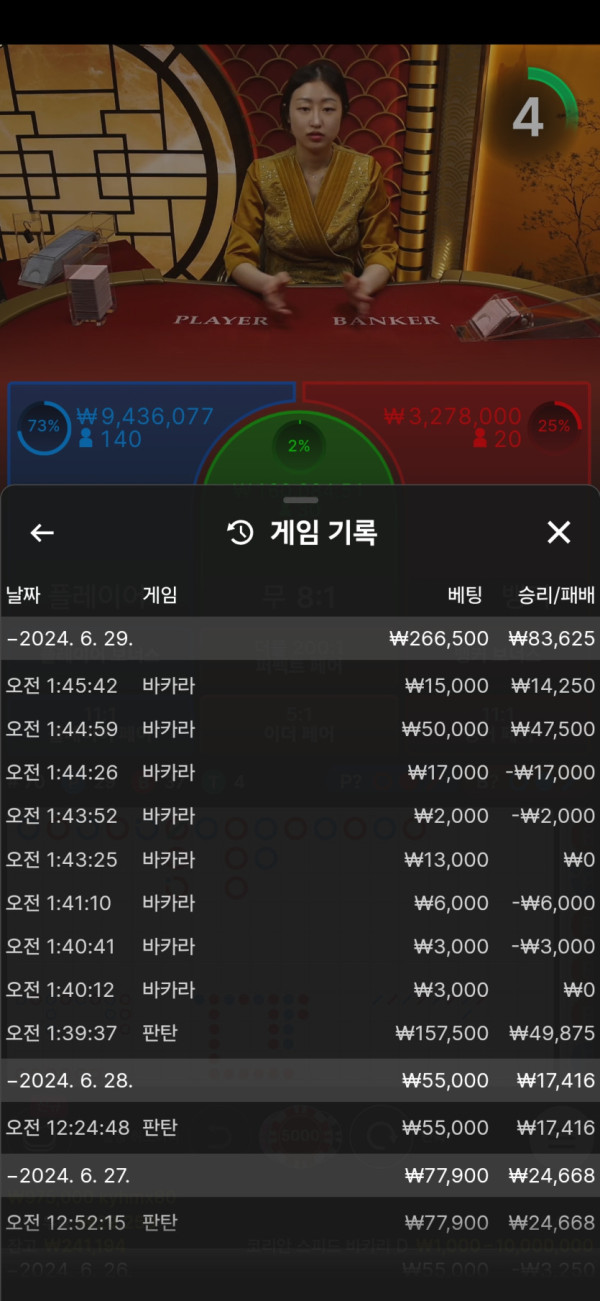Collapse the 2024. 6. 27. date group
600x1301 pixels.
pyautogui.click(x=300, y=1175)
